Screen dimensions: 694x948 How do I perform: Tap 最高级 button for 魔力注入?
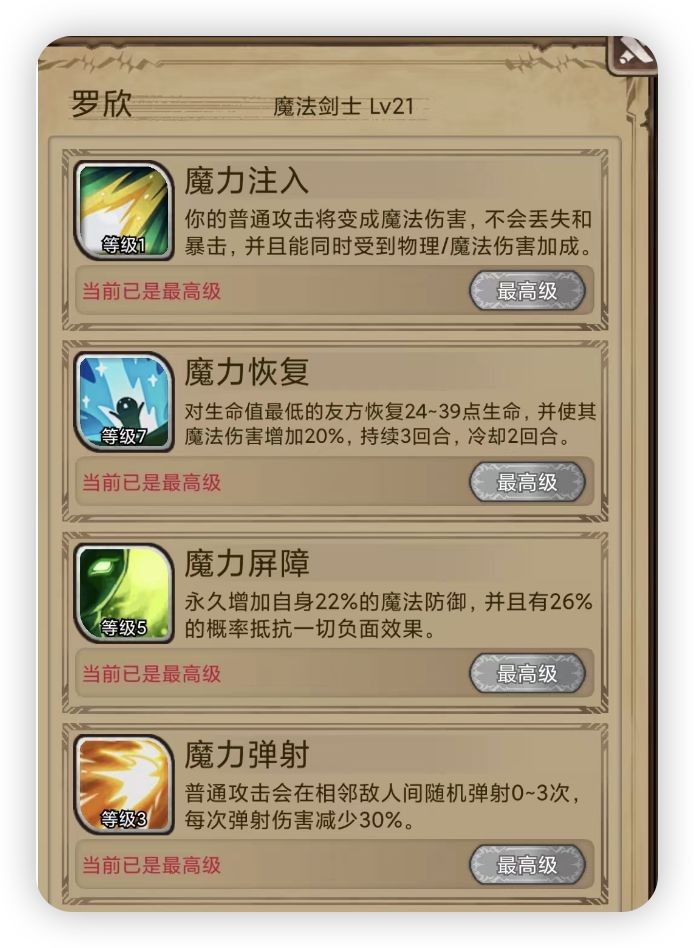tap(527, 291)
